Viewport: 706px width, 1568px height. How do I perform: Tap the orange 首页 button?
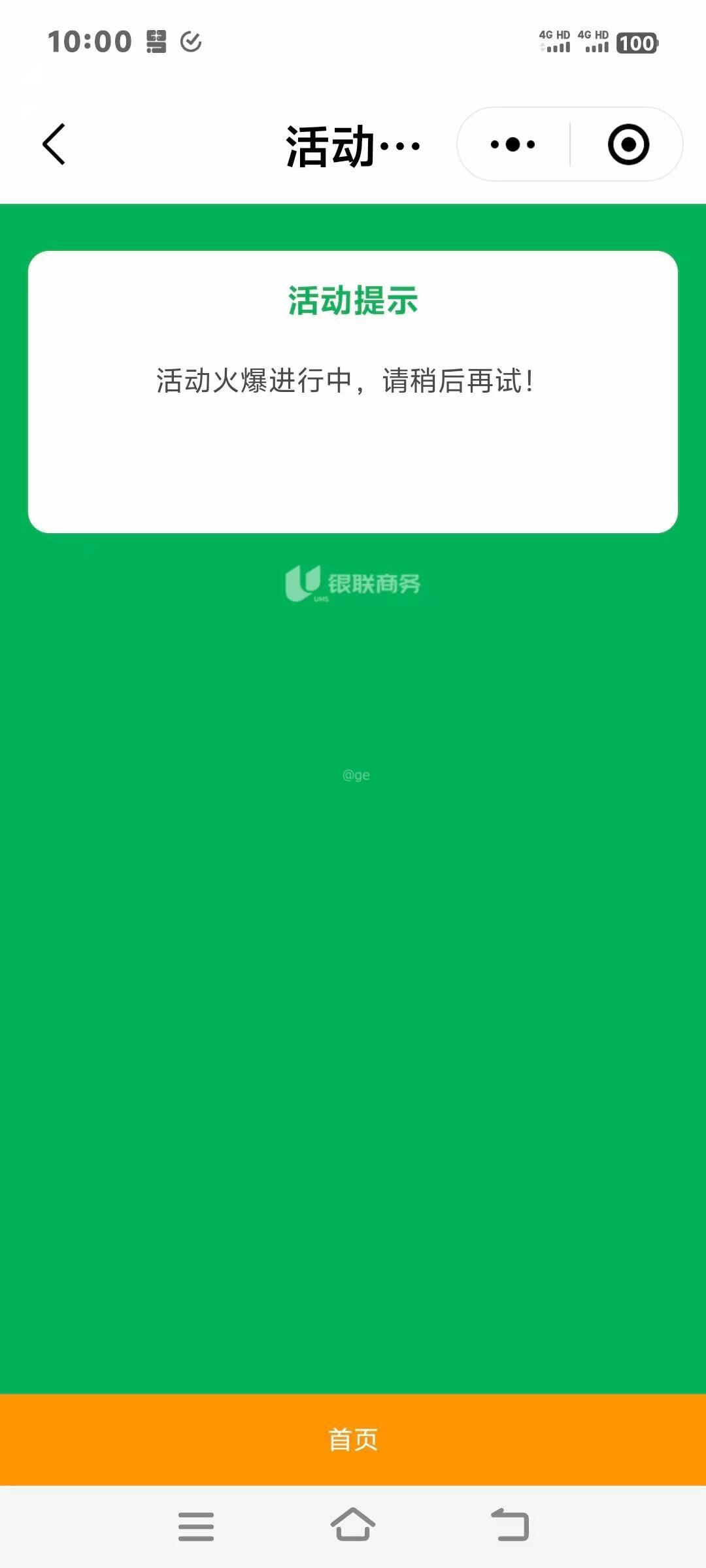(x=353, y=1439)
